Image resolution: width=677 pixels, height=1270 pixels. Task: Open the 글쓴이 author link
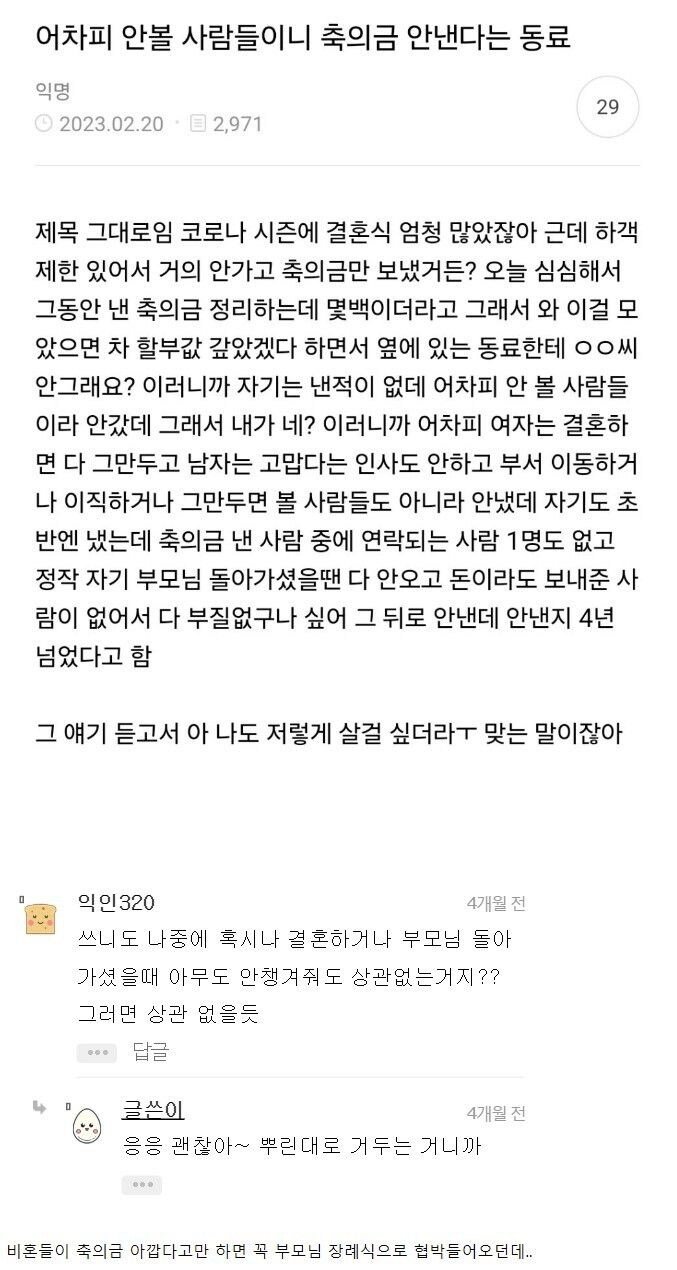click(x=153, y=1110)
